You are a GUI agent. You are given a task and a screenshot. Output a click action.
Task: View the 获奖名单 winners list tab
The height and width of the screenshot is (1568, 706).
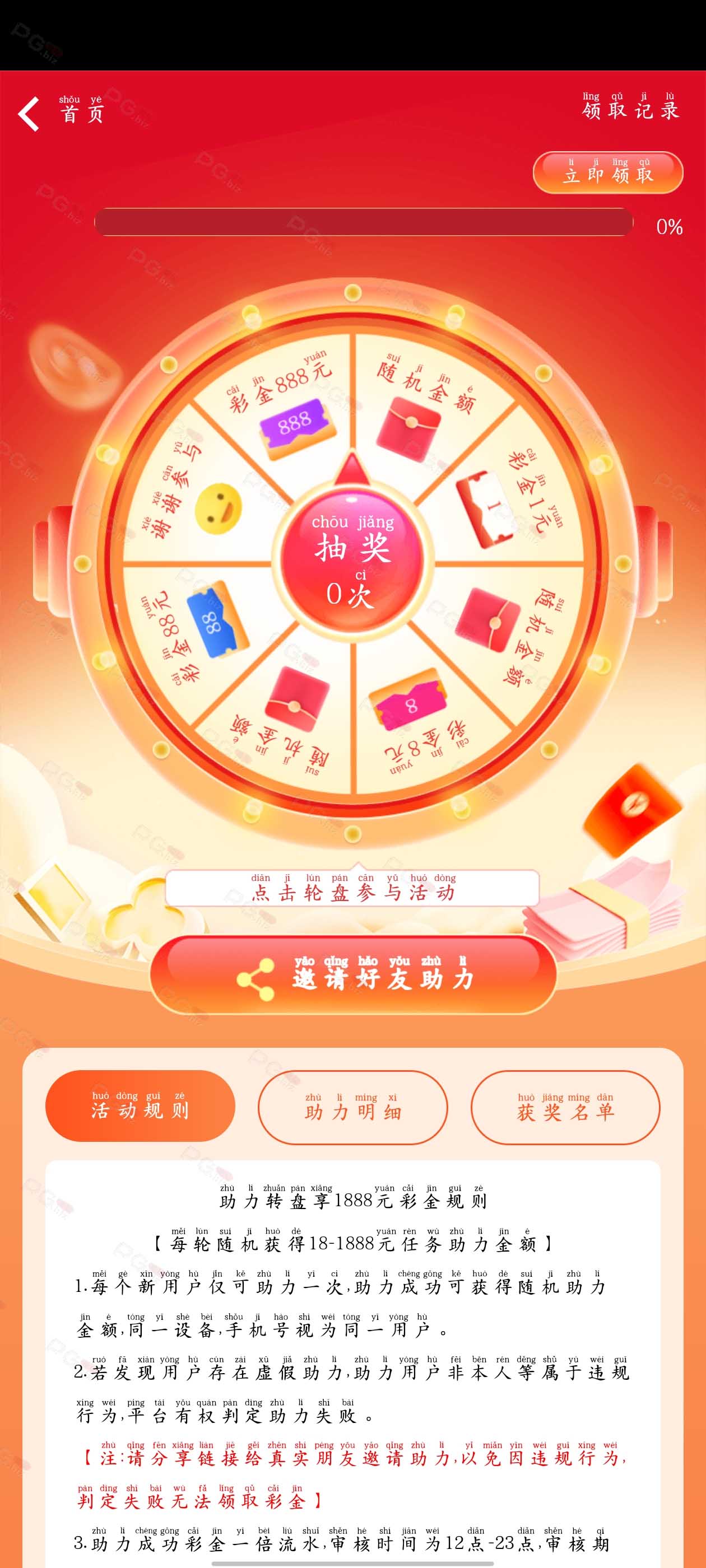point(565,1107)
